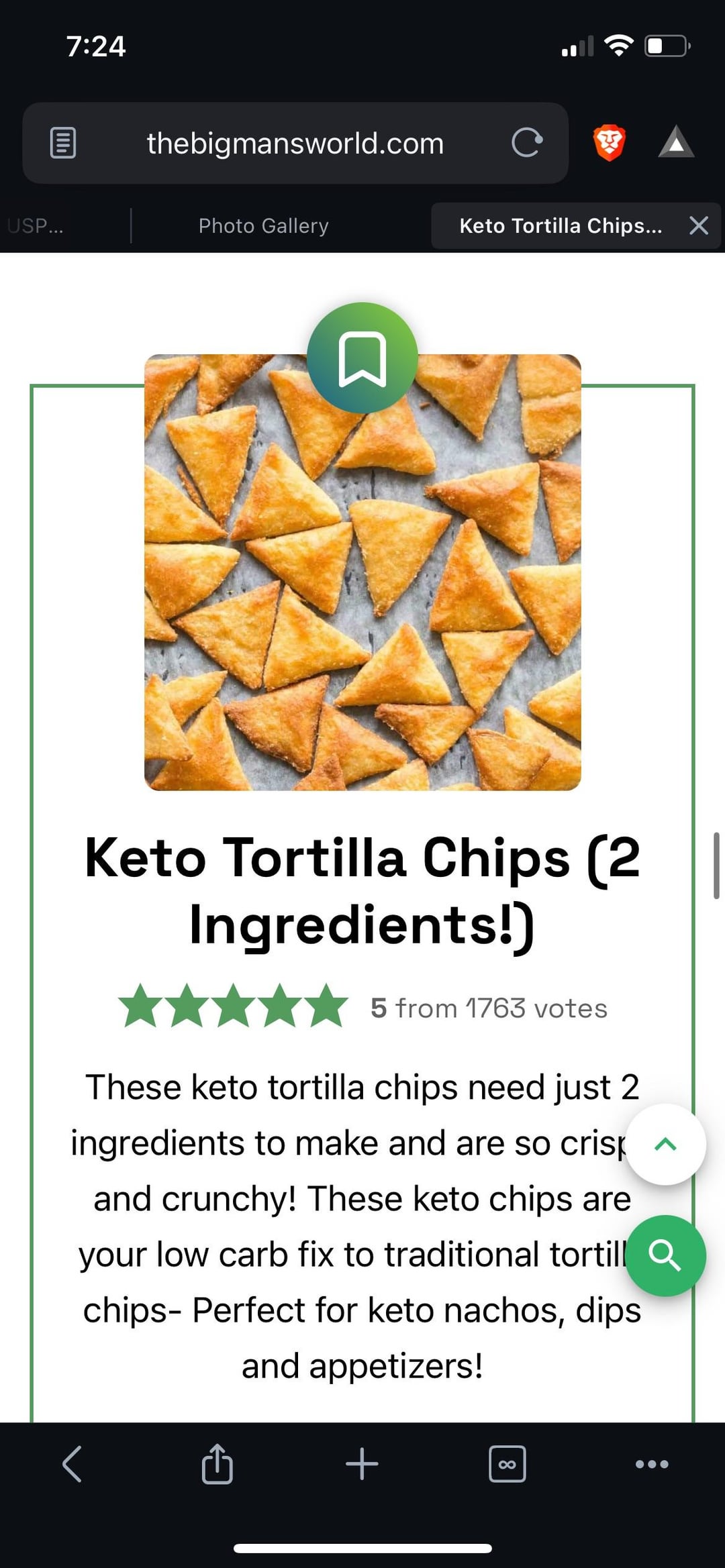Open the Brave Rewards triangle icon
This screenshot has width=725, height=1568.
click(675, 143)
